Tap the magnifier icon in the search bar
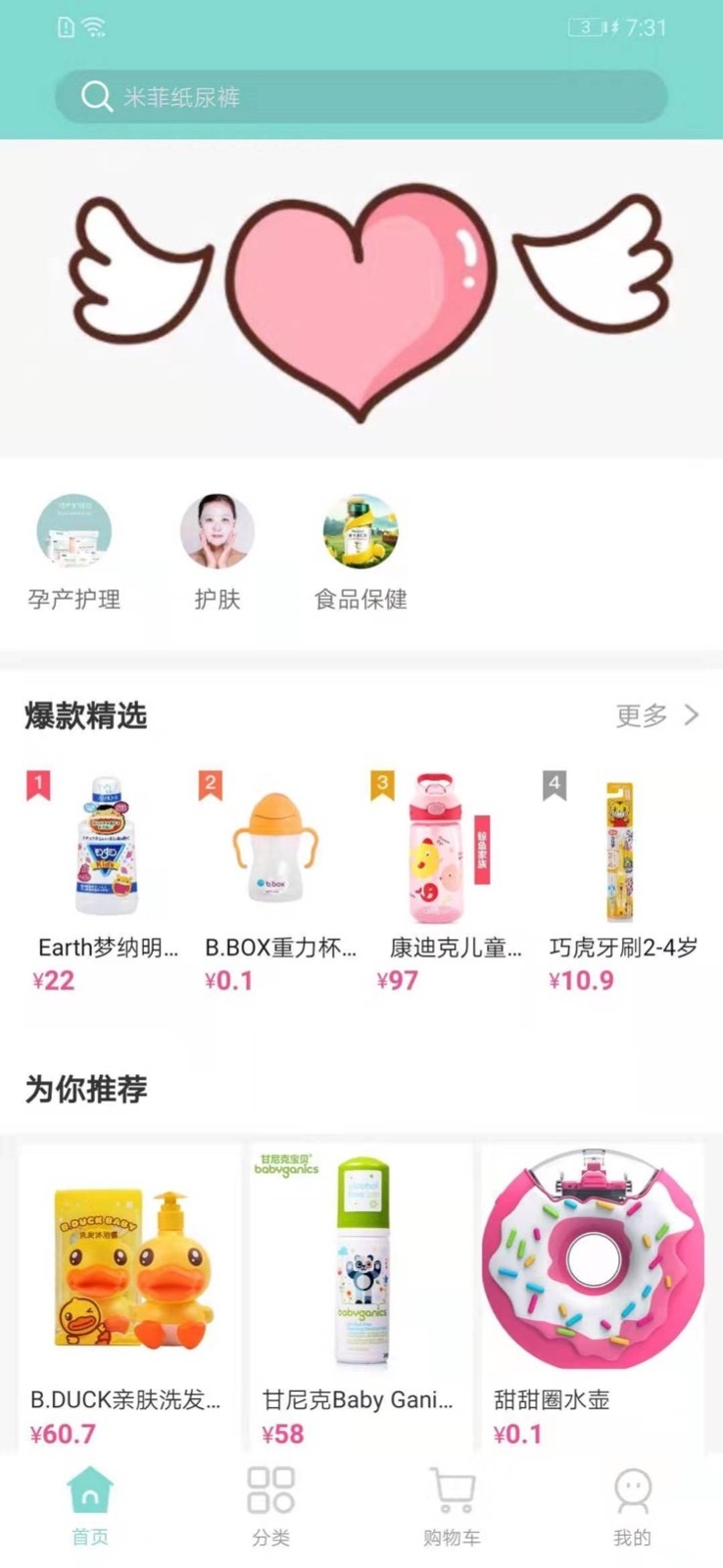This screenshot has width=723, height=1568. [96, 96]
